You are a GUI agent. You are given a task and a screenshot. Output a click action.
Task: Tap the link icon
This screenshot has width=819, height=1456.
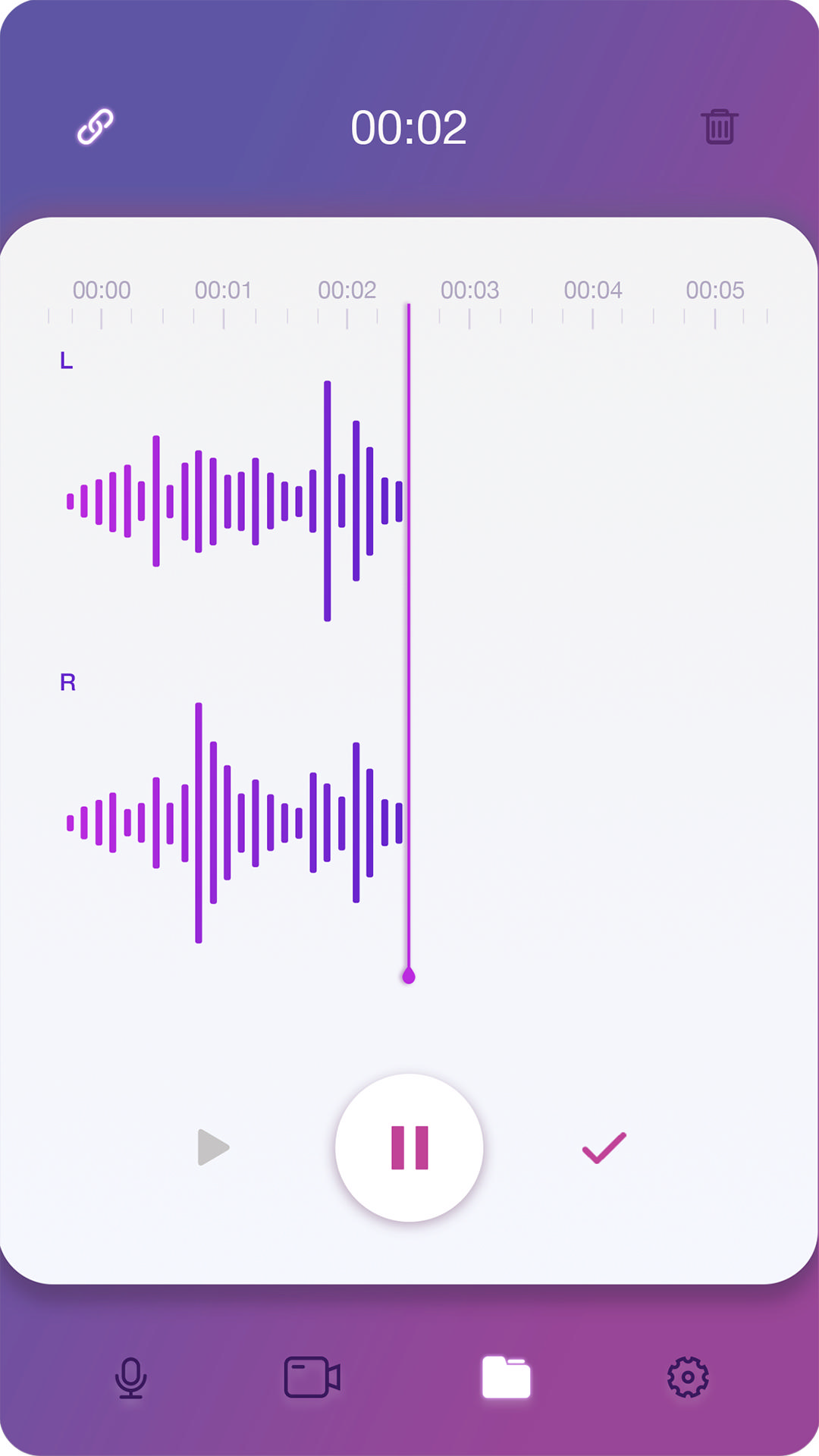coord(96,127)
